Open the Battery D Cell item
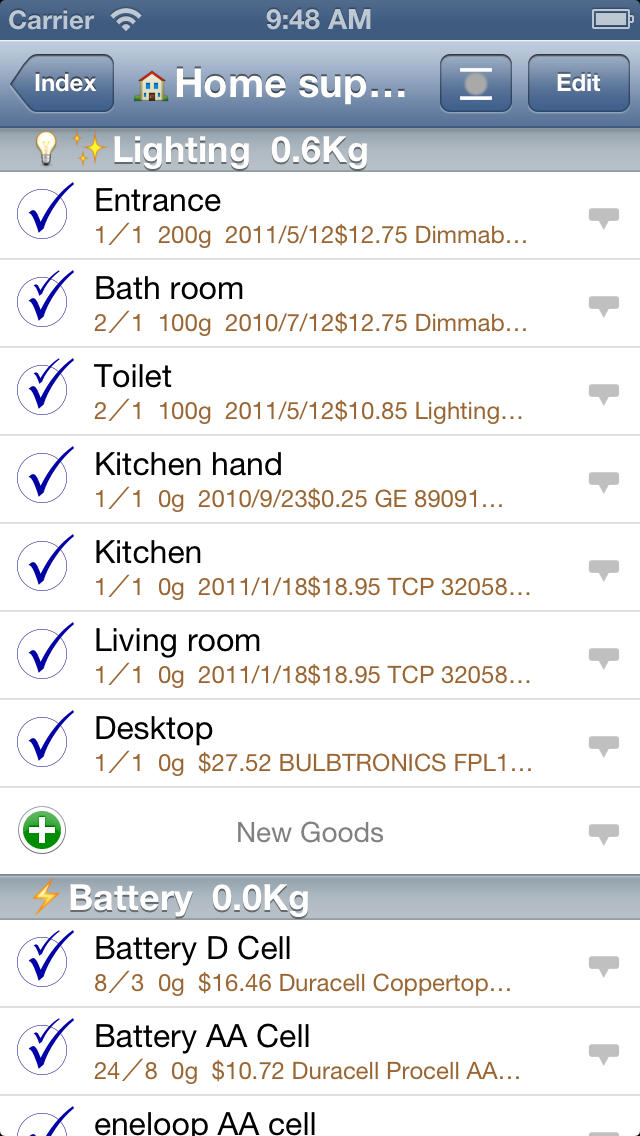 [320, 964]
